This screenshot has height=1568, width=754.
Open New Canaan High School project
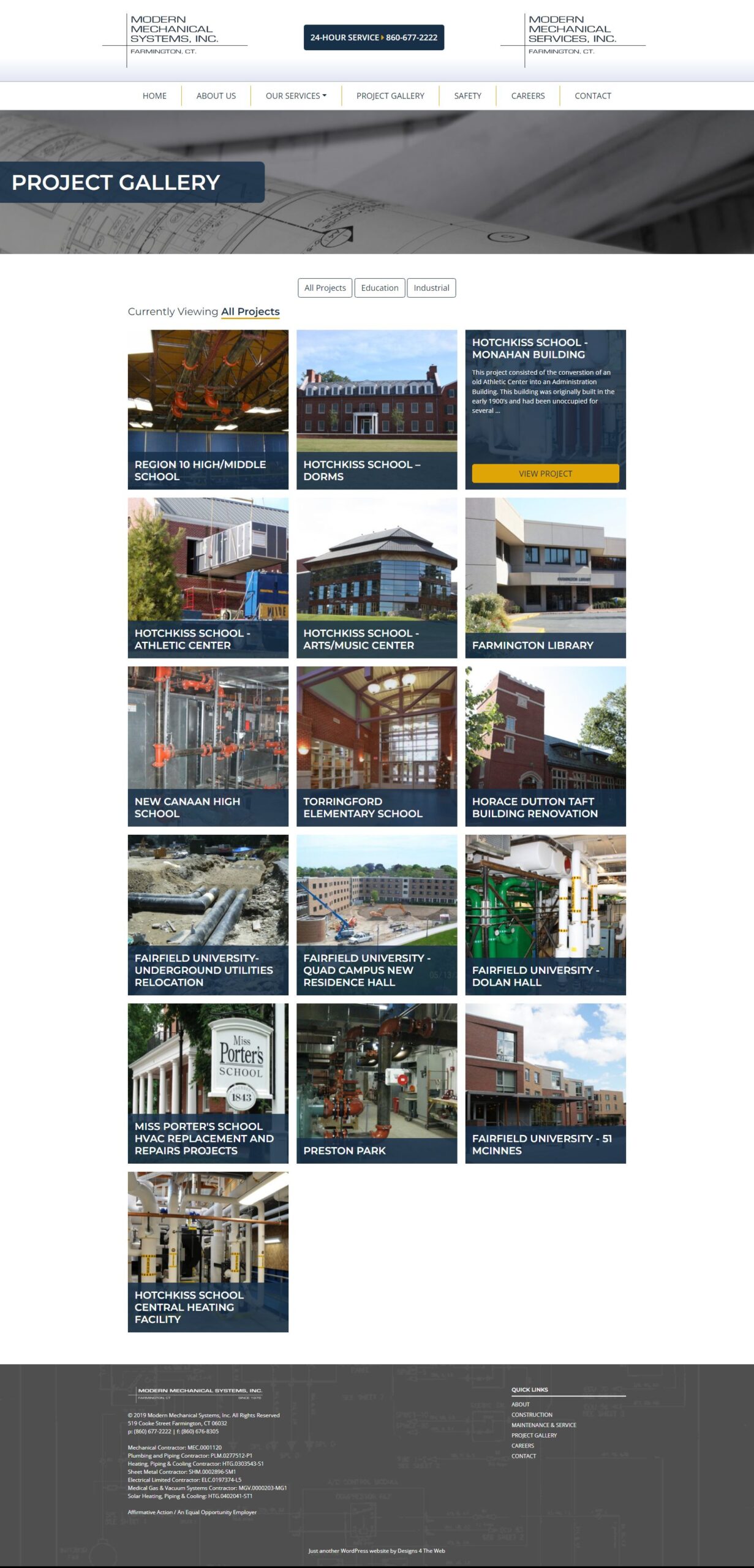(208, 746)
